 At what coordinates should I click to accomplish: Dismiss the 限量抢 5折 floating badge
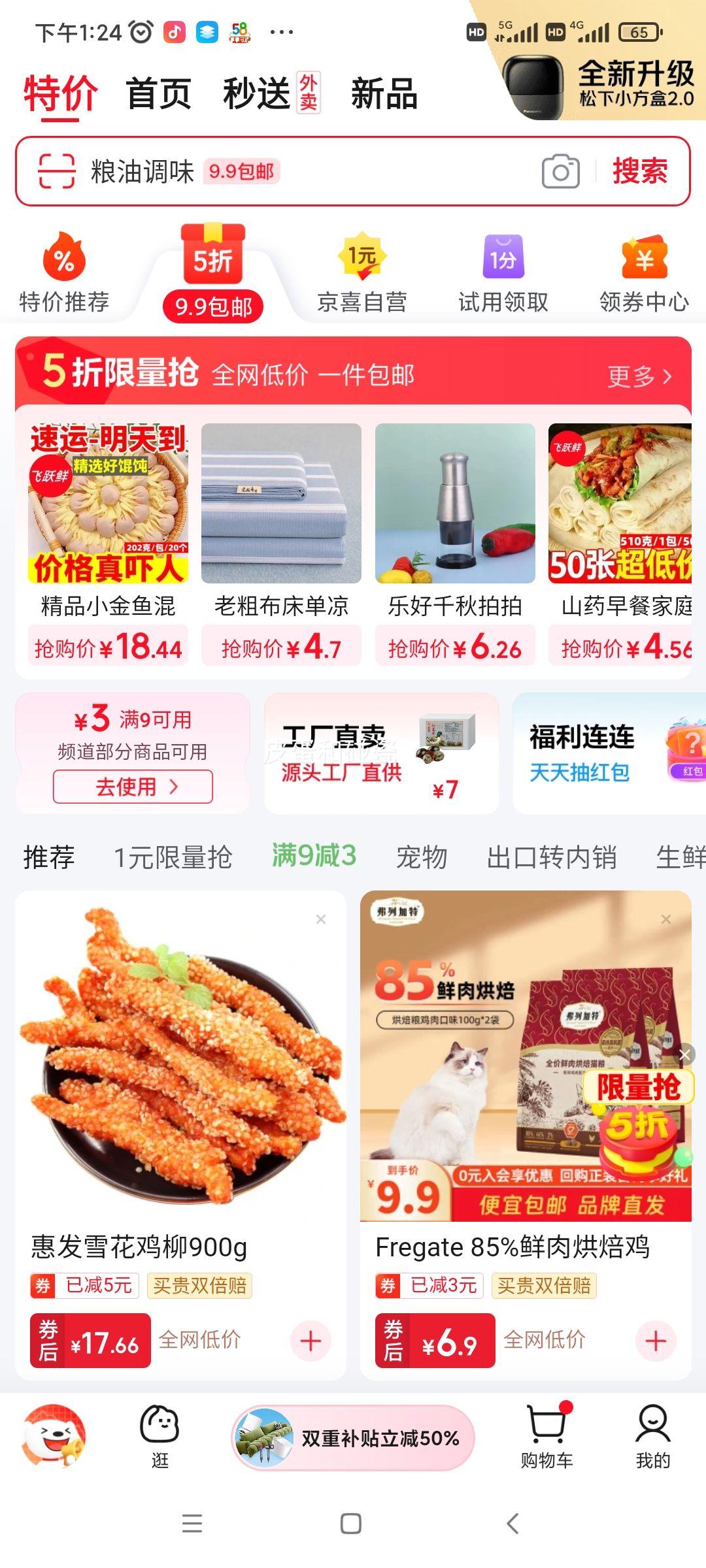685,1054
